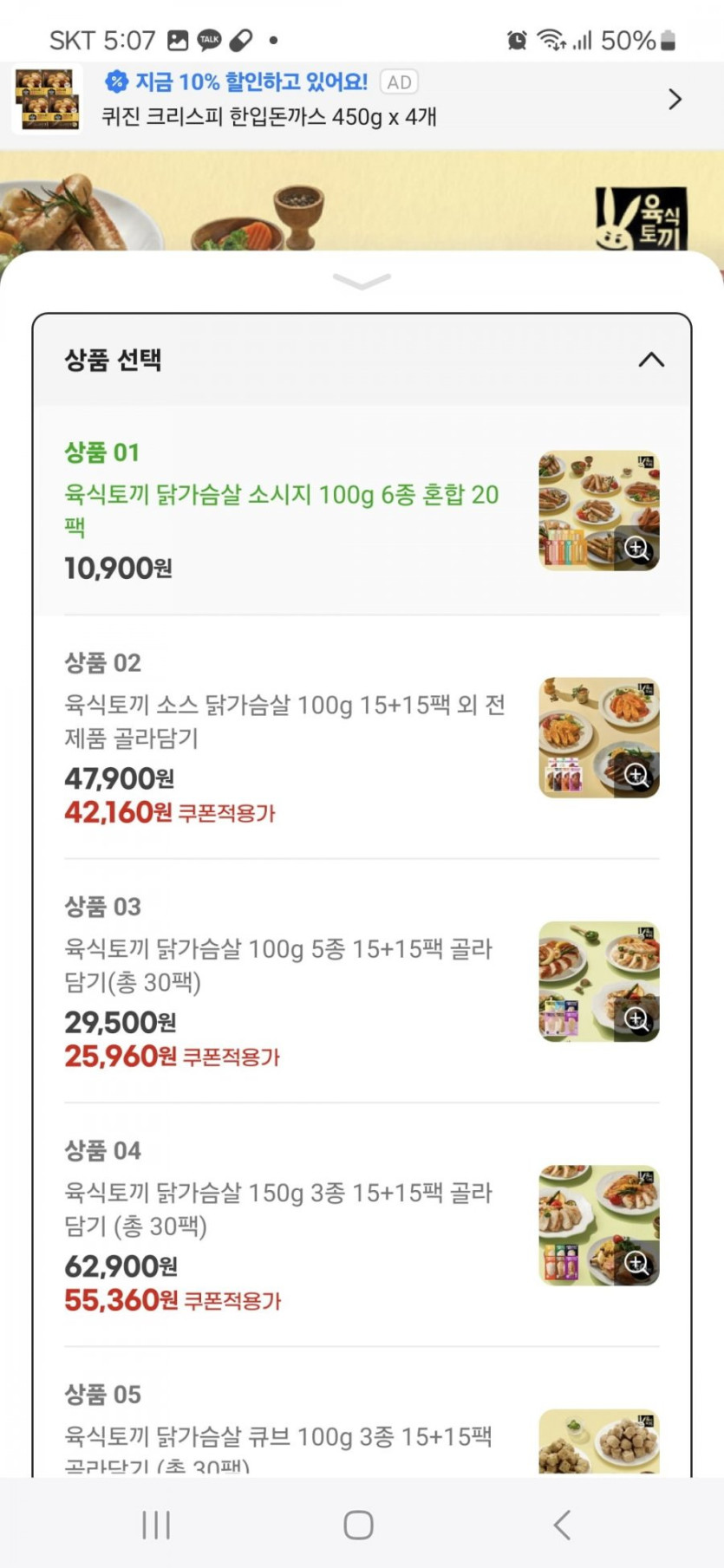Zoom the 상품 02 product image

(x=637, y=775)
